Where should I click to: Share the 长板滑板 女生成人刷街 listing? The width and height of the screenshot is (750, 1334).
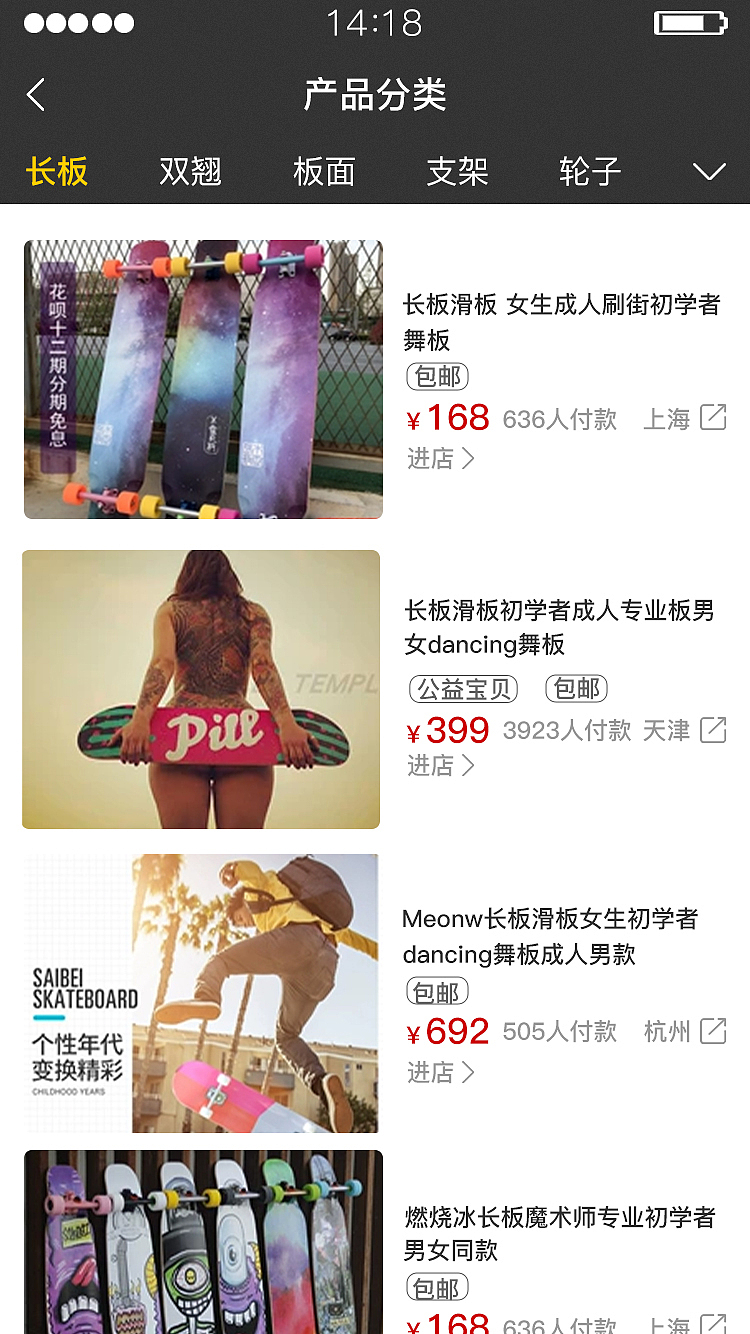point(713,418)
